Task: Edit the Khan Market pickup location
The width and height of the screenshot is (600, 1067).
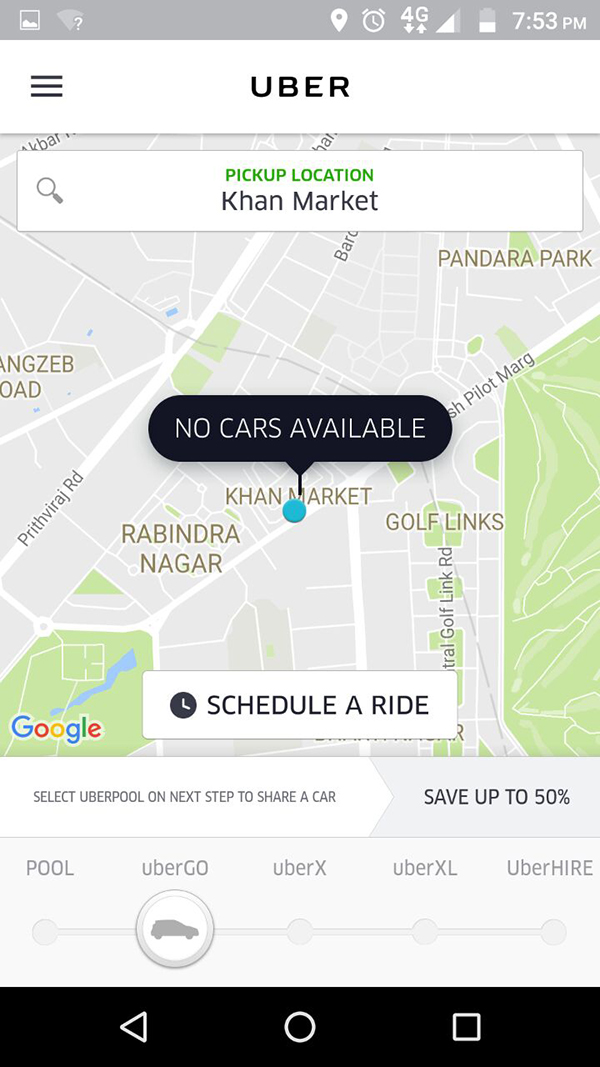Action: pos(300,191)
